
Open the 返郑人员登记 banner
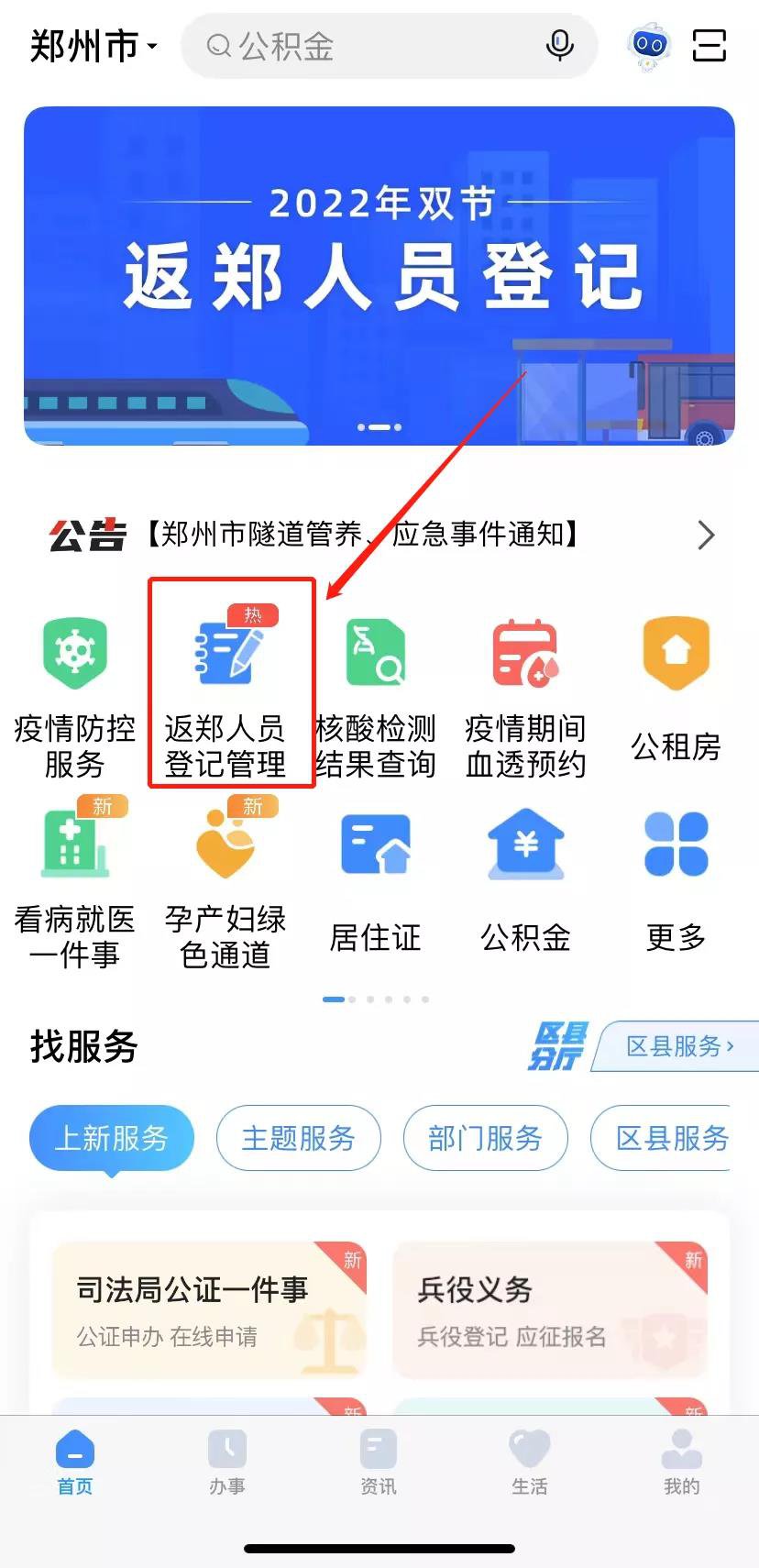point(379,275)
